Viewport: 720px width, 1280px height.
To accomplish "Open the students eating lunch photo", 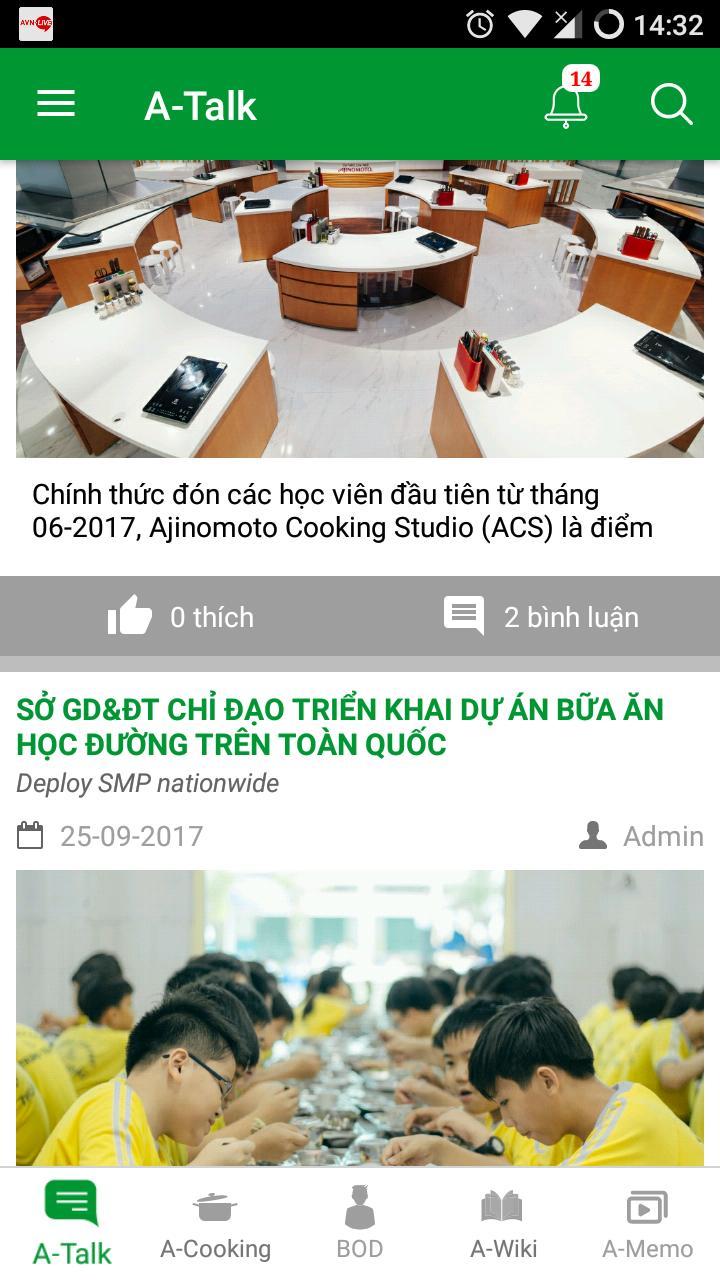I will click(x=360, y=1017).
